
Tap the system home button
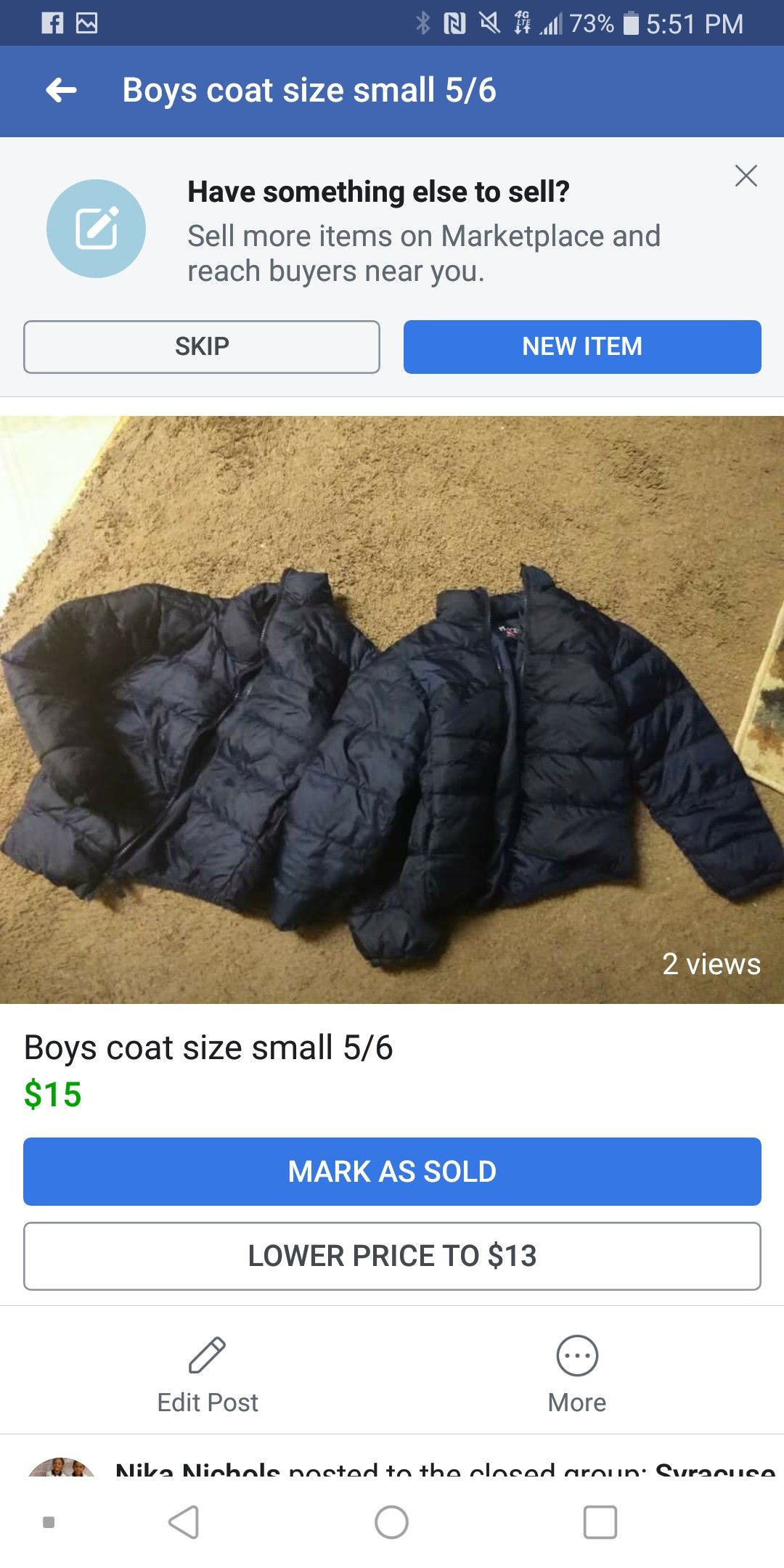tap(391, 1522)
